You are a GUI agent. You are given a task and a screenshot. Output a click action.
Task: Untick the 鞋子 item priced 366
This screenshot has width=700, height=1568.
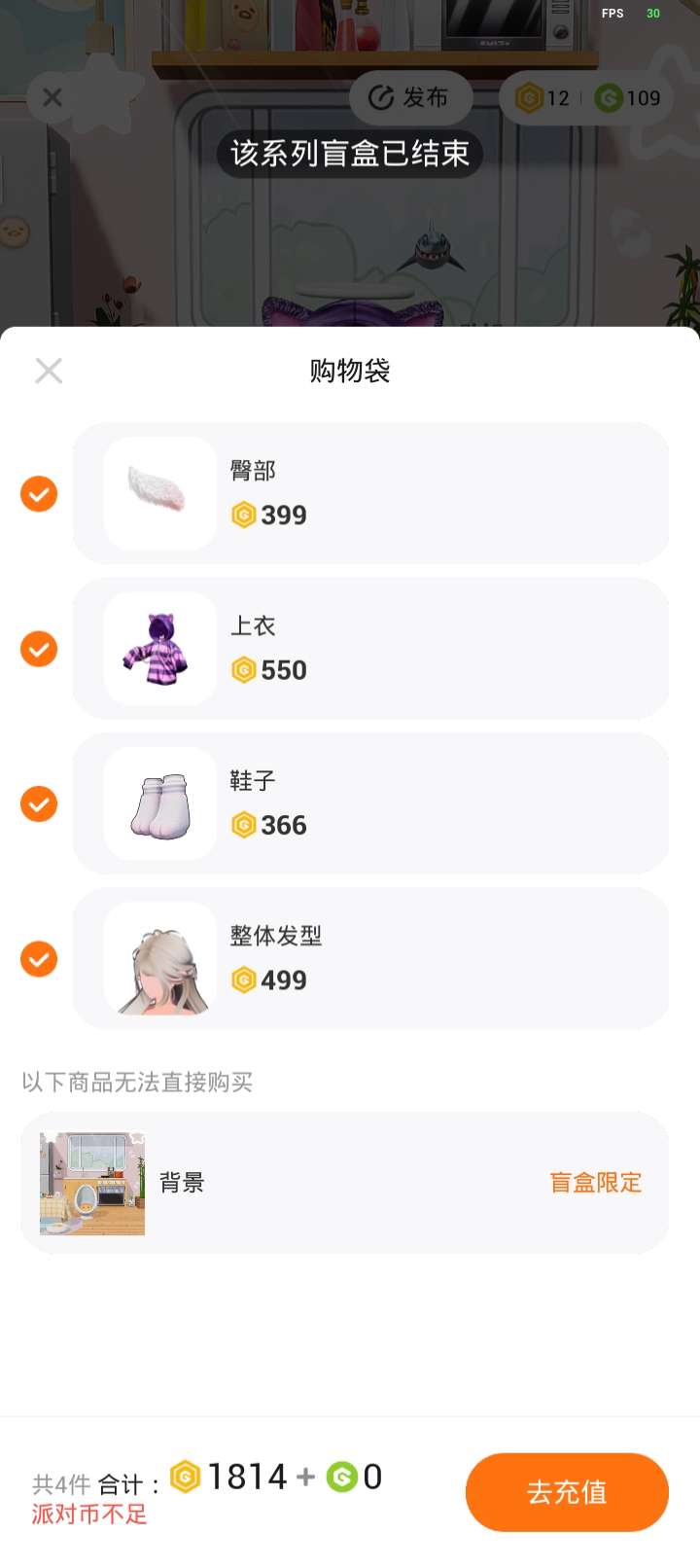pyautogui.click(x=39, y=804)
